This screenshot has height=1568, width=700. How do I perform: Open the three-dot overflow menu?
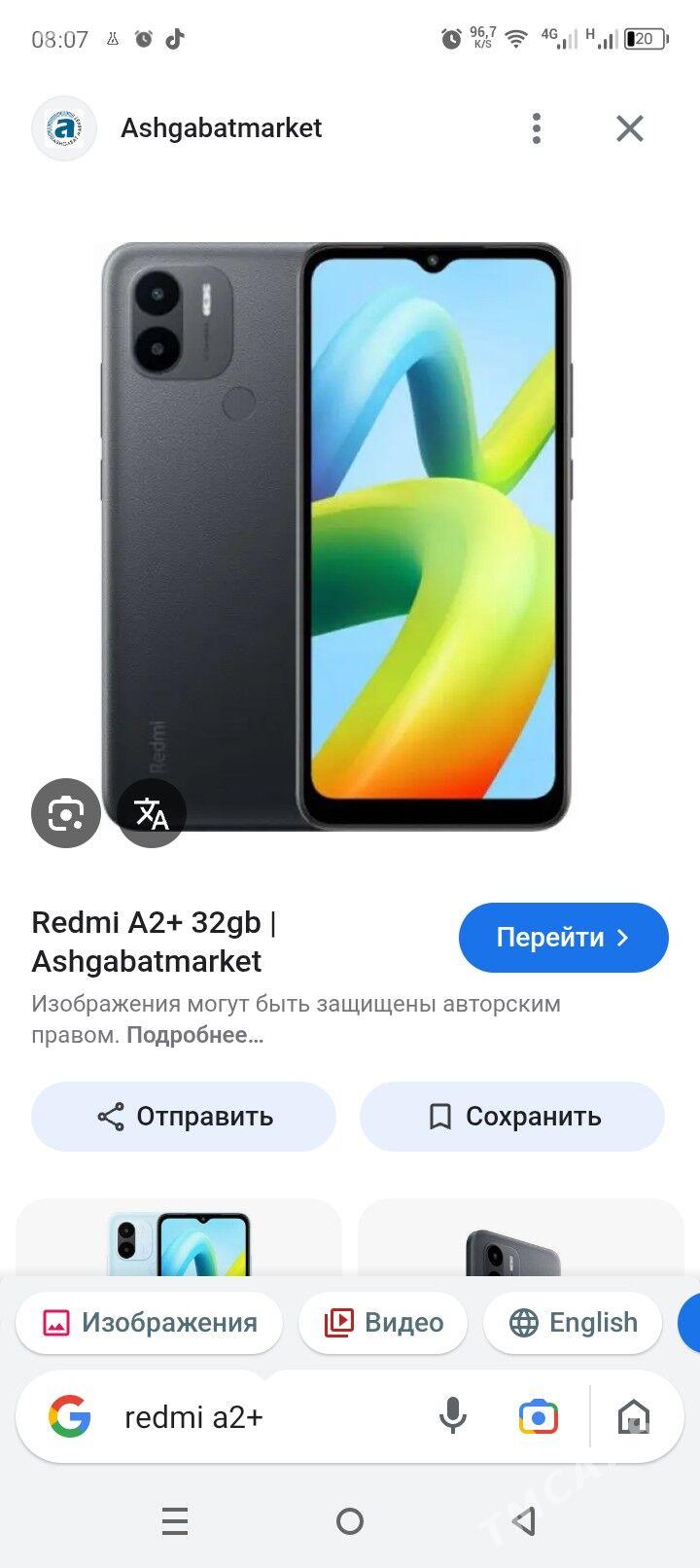(x=536, y=128)
